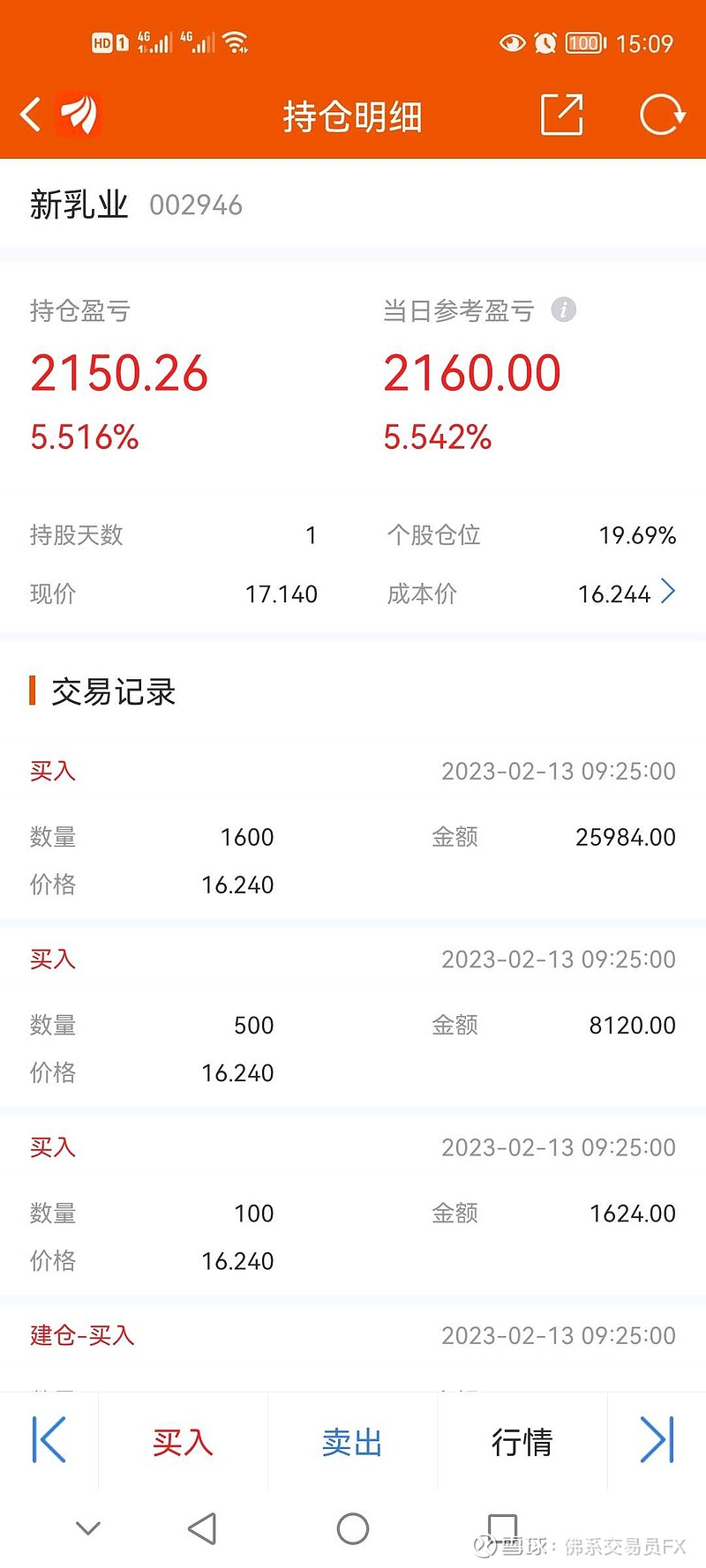This screenshot has height=1568, width=706.
Task: Tap the 买入 buy button
Action: (183, 1442)
